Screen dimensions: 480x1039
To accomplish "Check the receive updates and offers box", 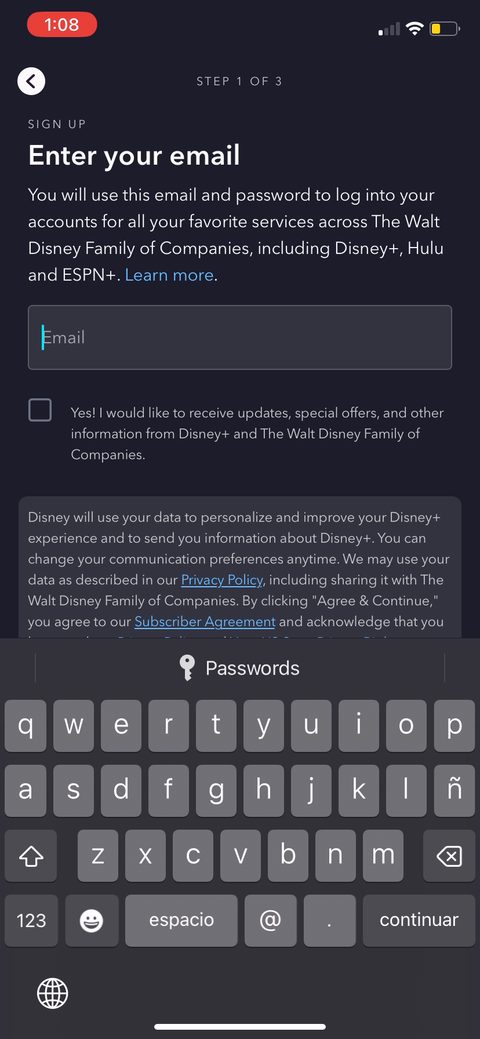I will point(40,410).
